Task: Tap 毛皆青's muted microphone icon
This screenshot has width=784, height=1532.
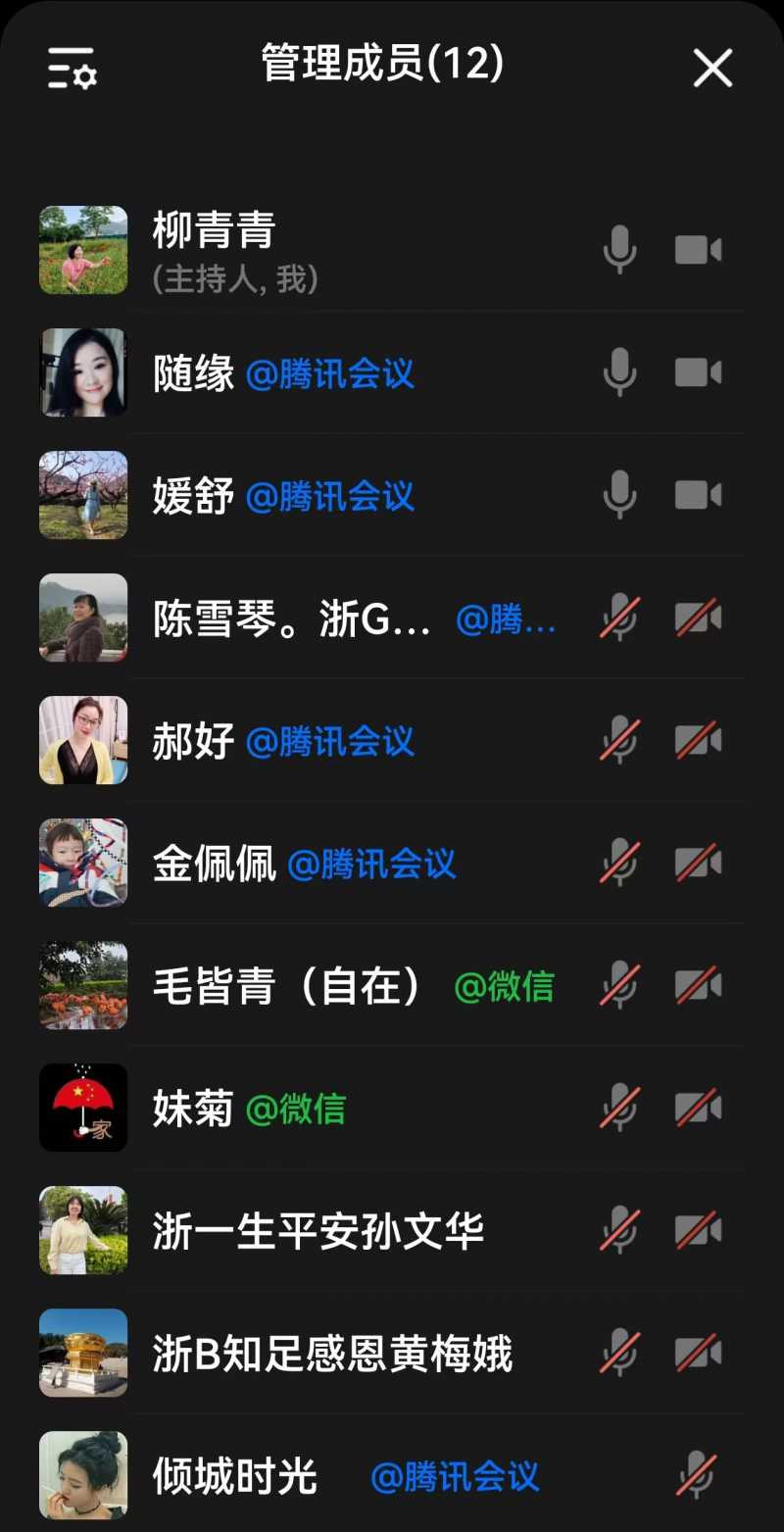Action: pos(619,985)
